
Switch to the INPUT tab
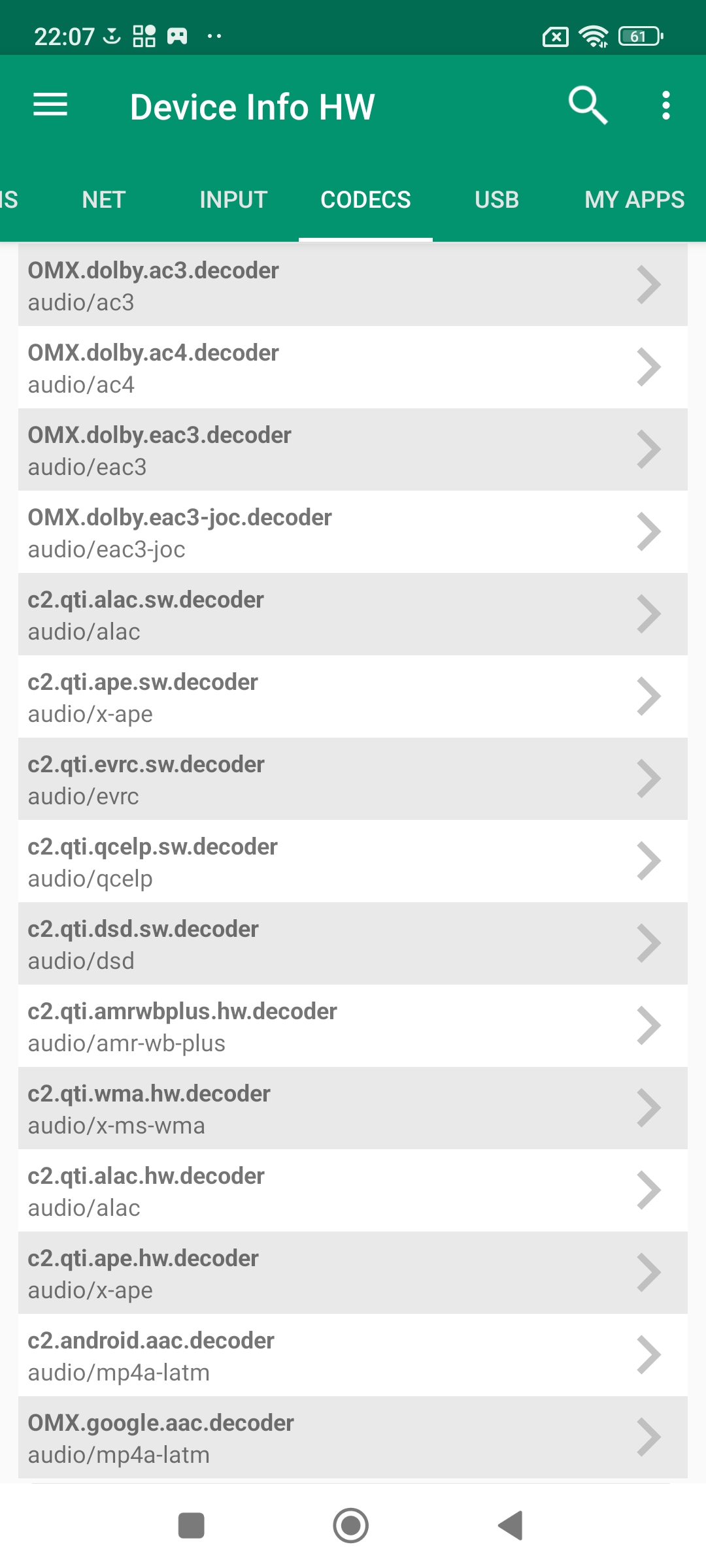point(233,200)
